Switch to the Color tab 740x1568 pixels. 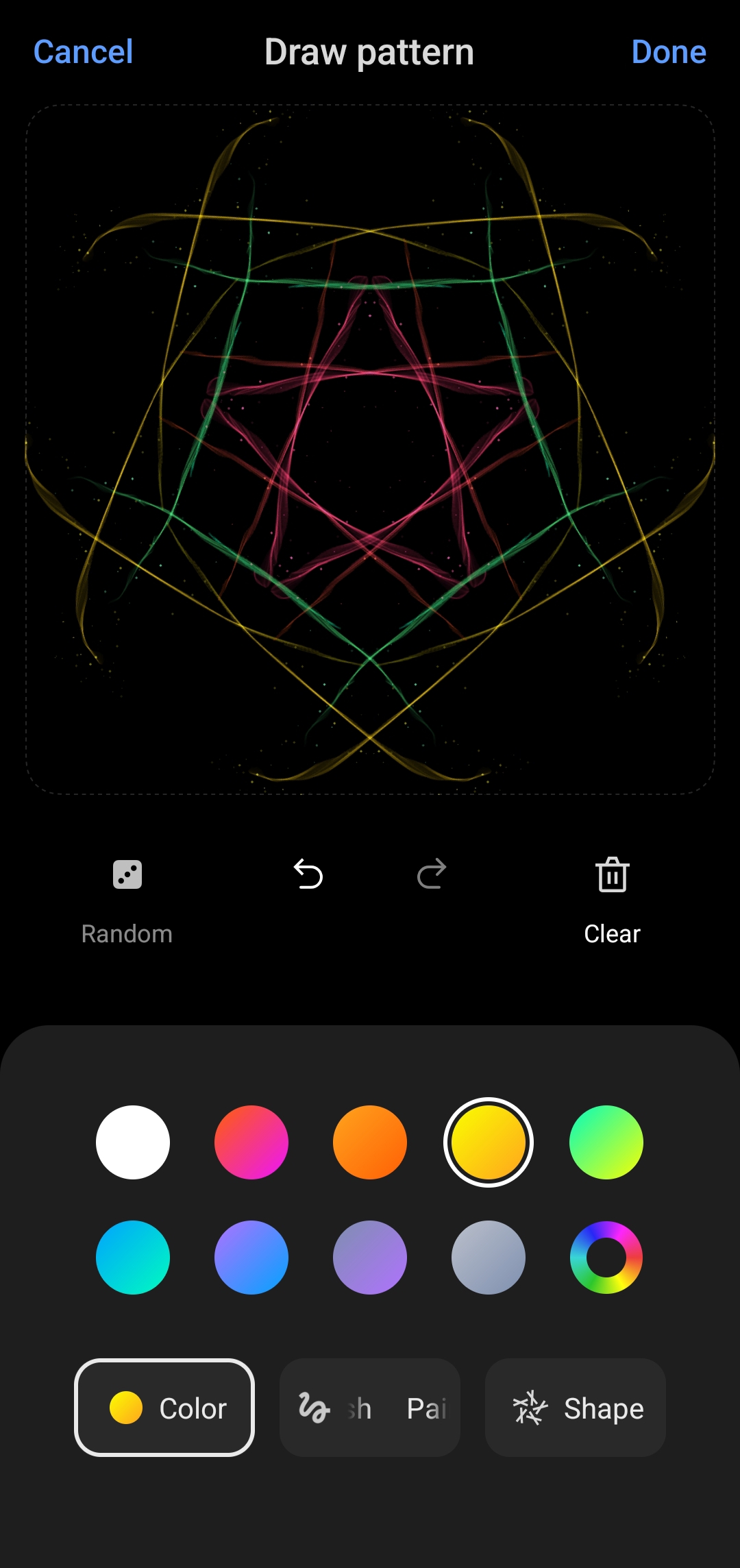click(164, 1408)
